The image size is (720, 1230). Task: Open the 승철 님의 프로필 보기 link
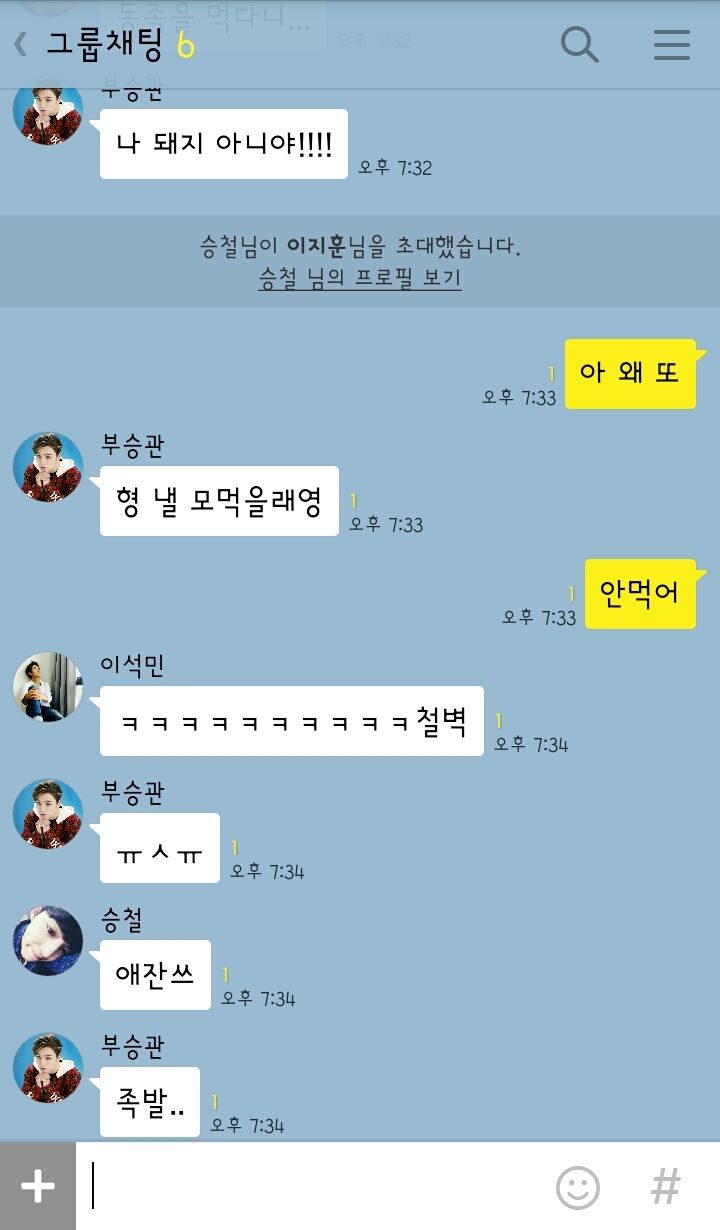point(359,278)
